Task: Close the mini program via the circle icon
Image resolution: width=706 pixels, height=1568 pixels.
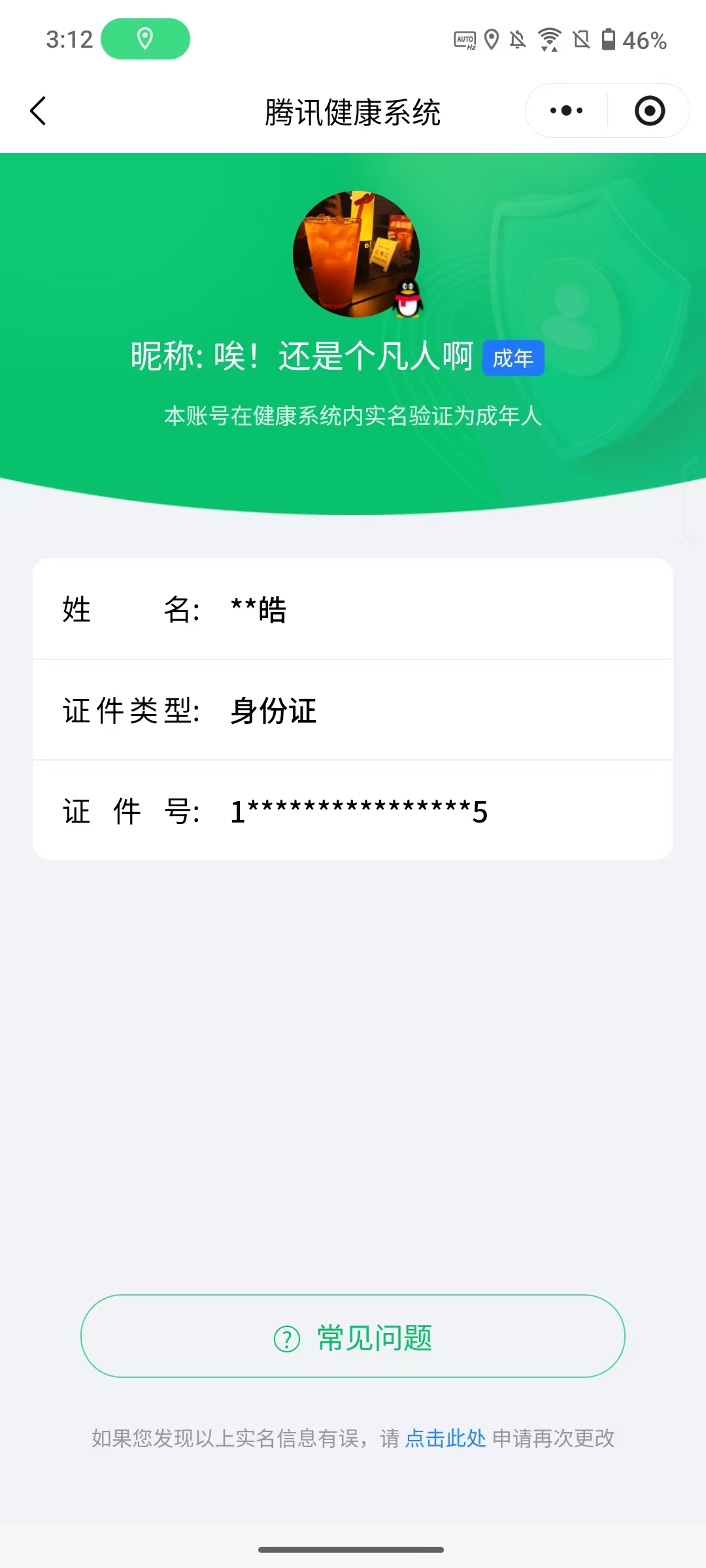Action: coord(650,110)
